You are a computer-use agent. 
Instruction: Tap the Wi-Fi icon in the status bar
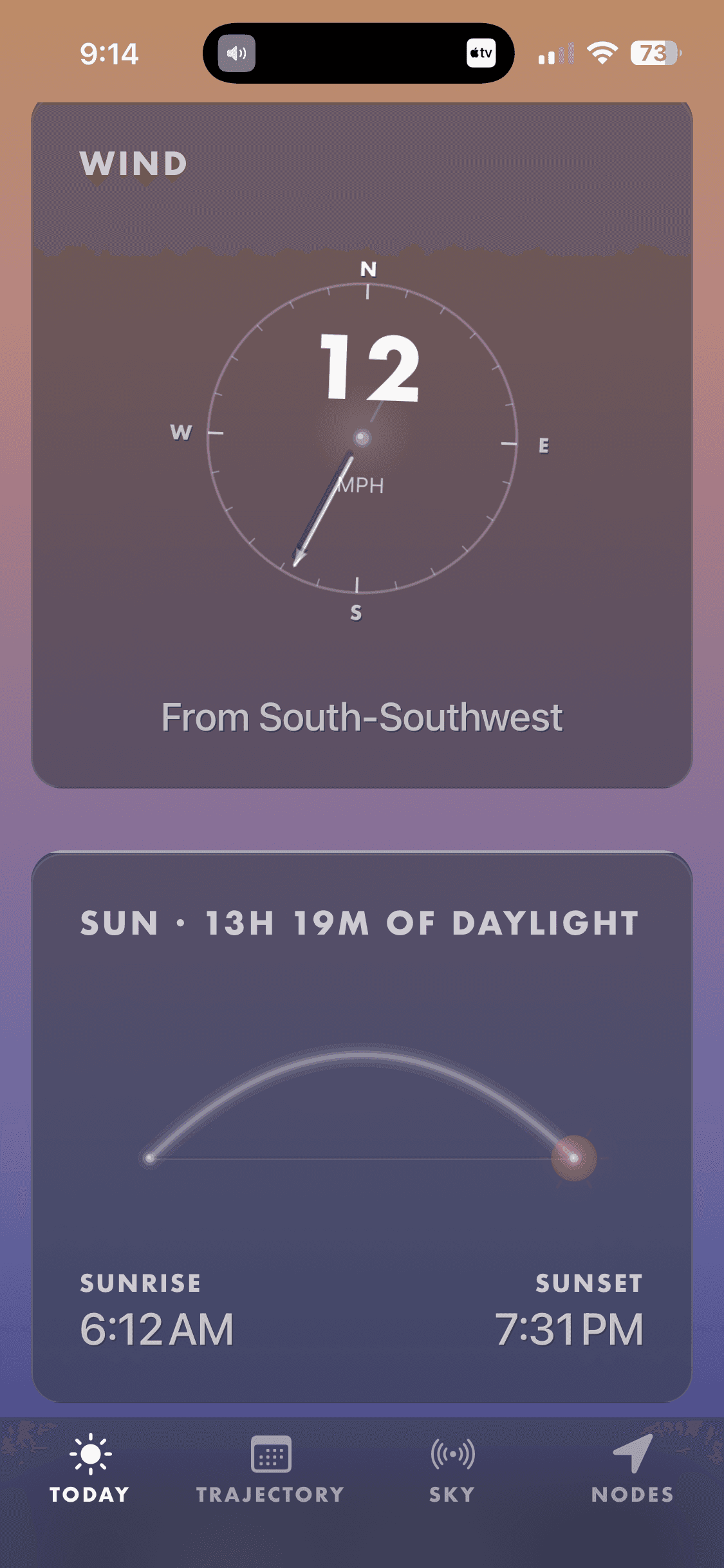pyautogui.click(x=602, y=54)
